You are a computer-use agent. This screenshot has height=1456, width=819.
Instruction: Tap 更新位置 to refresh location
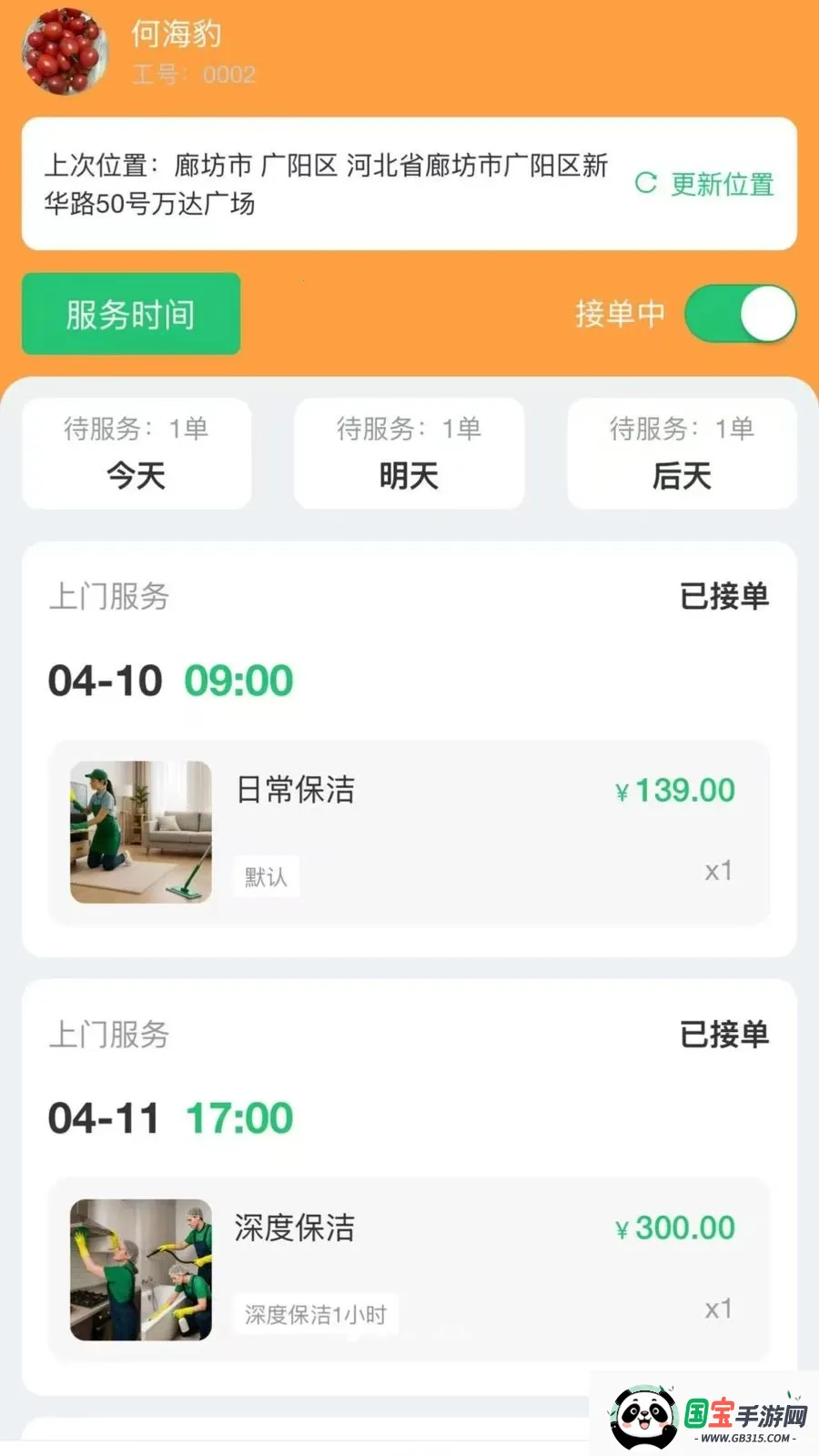705,184
